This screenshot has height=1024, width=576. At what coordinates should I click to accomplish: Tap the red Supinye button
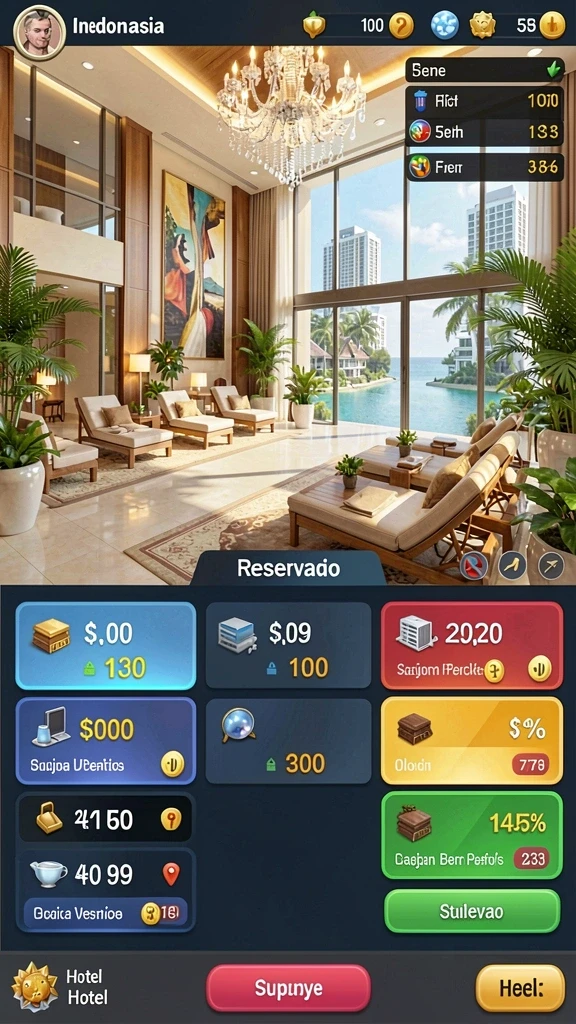(289, 988)
